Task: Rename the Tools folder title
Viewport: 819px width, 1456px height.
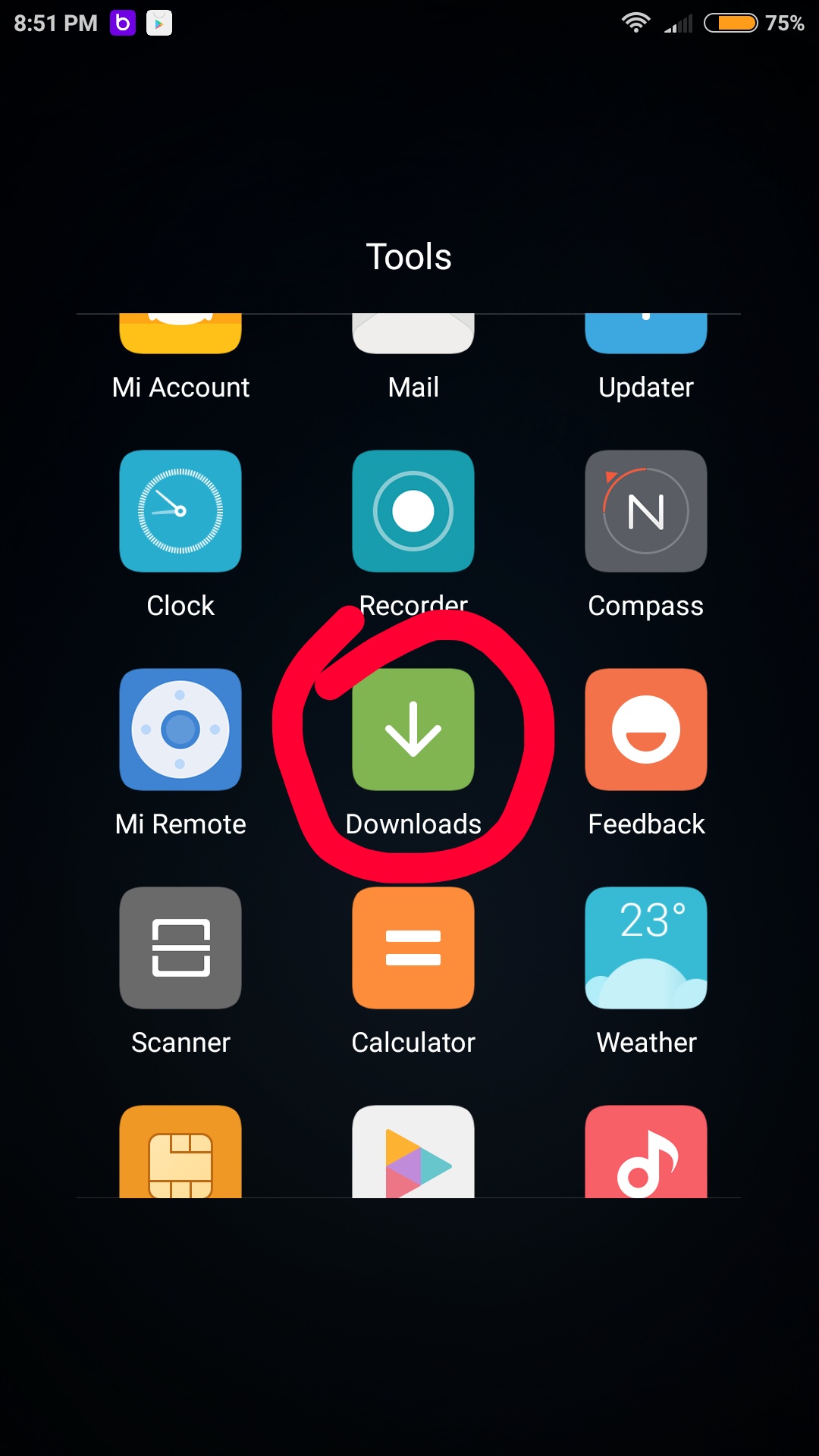Action: click(409, 256)
